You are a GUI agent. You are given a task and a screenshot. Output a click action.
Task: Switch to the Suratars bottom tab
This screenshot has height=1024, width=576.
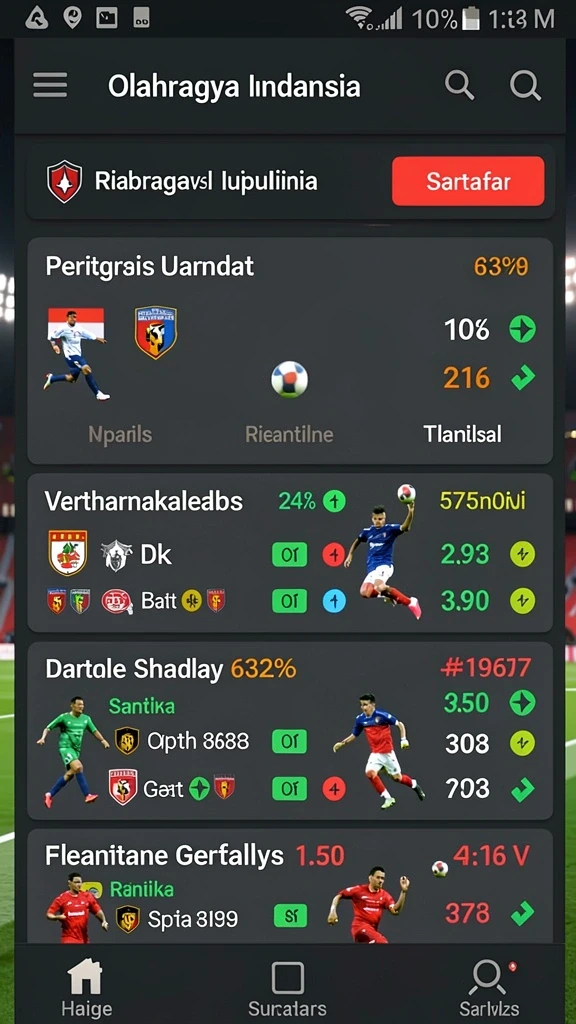coord(287,989)
